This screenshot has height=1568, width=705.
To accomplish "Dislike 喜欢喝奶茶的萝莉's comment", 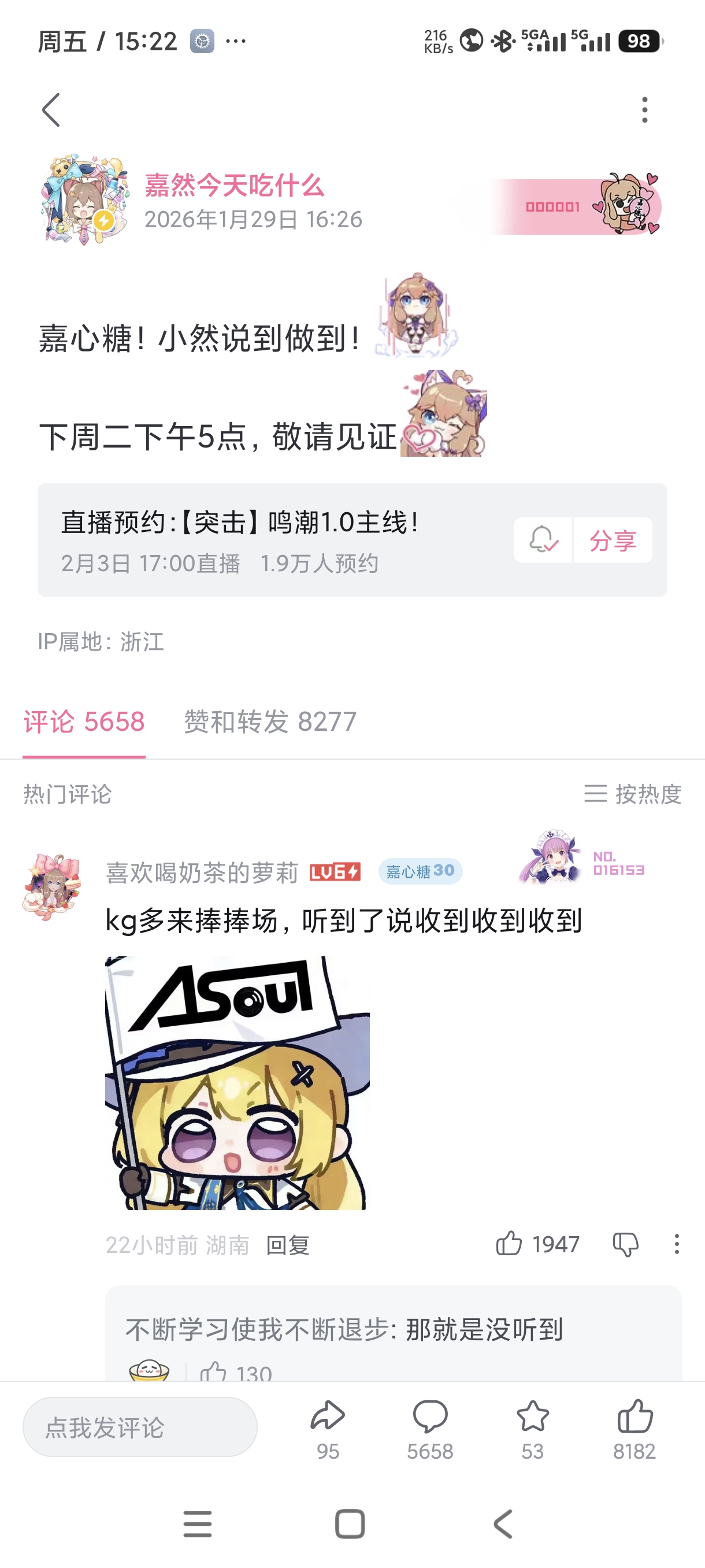I will (625, 1244).
